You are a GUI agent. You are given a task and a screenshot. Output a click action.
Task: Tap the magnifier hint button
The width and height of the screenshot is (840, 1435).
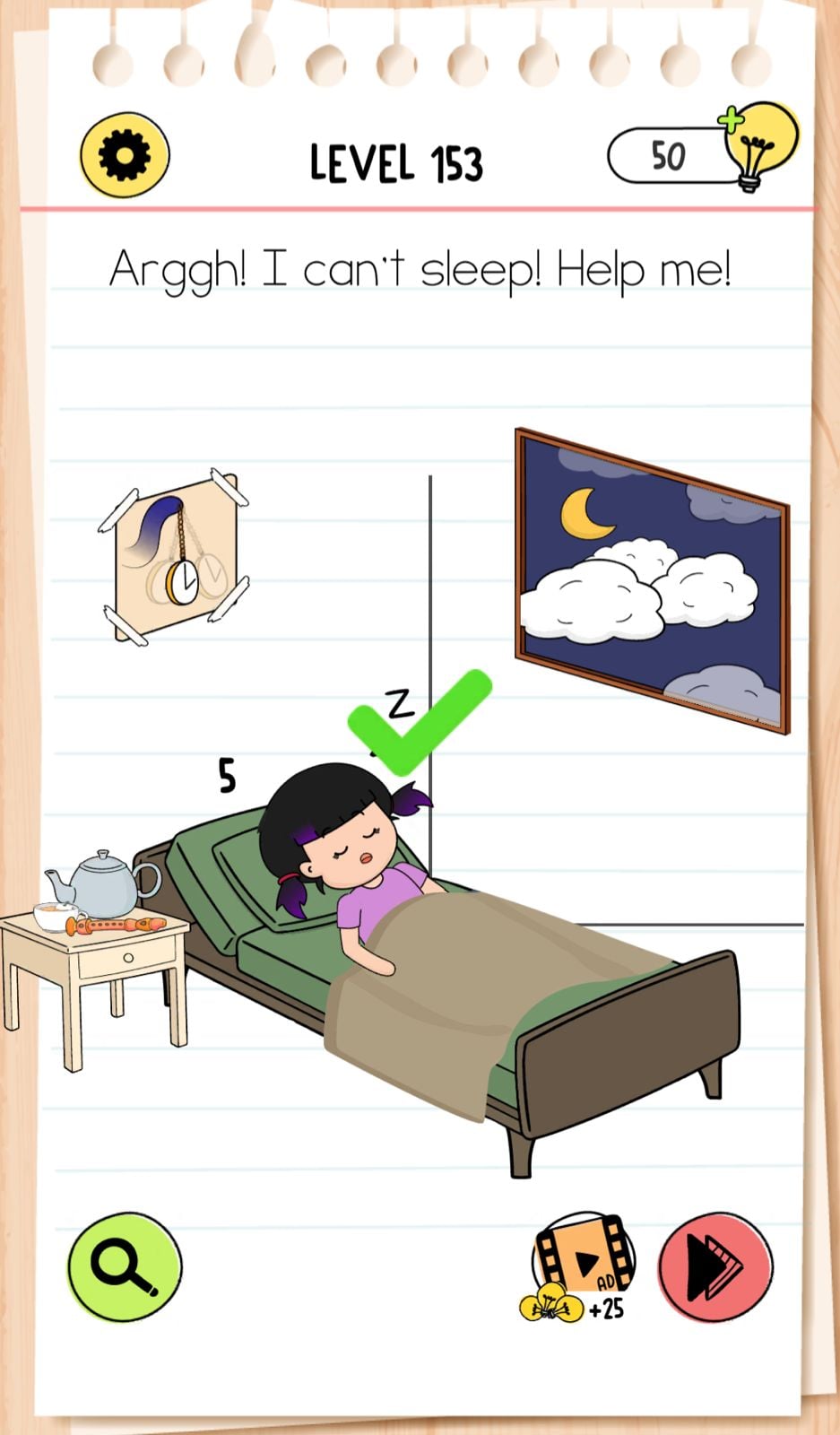125,1265
